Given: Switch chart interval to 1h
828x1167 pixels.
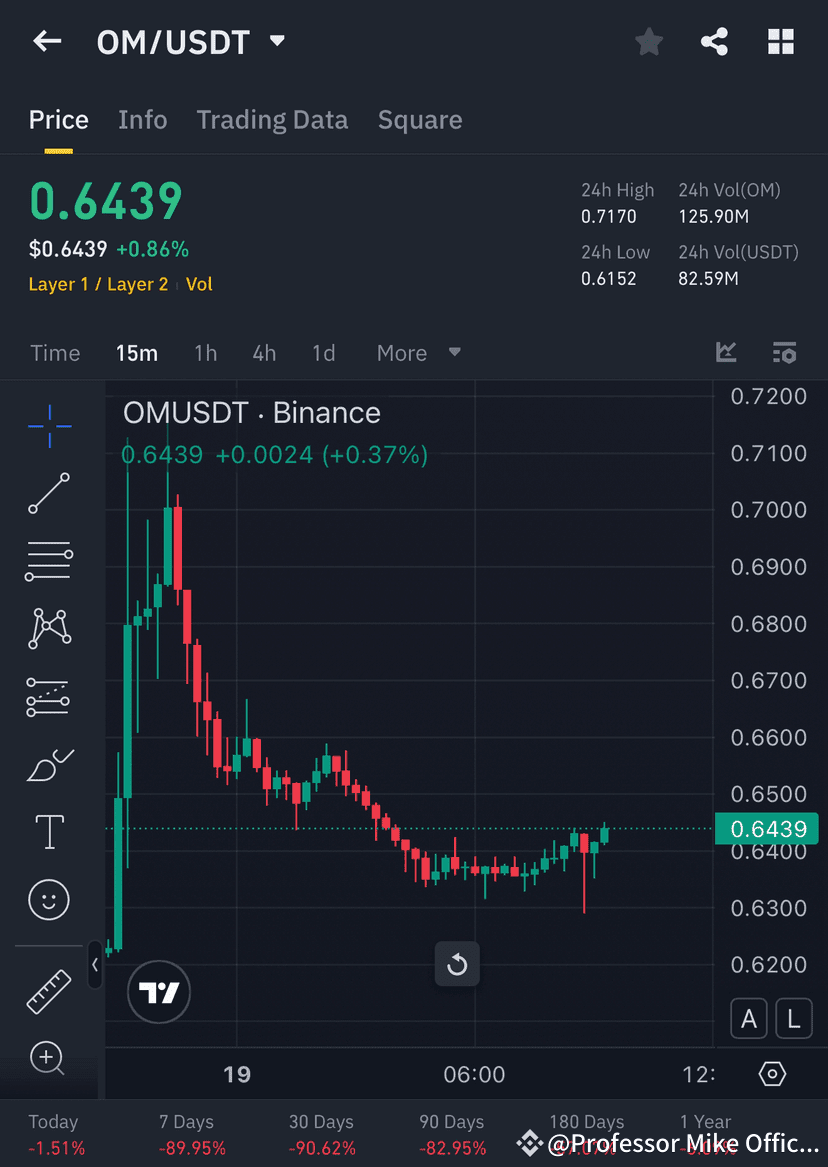Looking at the screenshot, I should pos(205,352).
